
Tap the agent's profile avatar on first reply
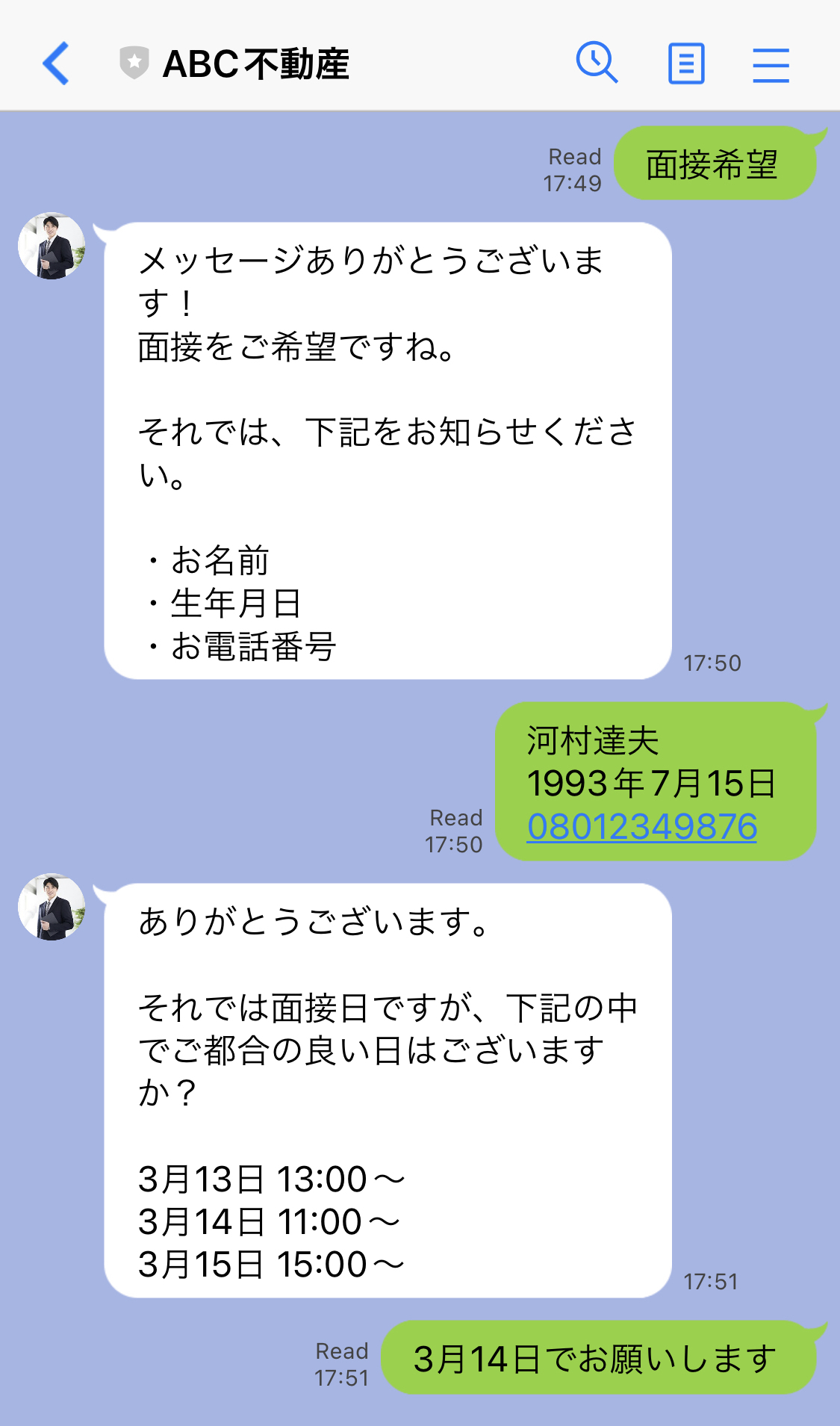(51, 248)
